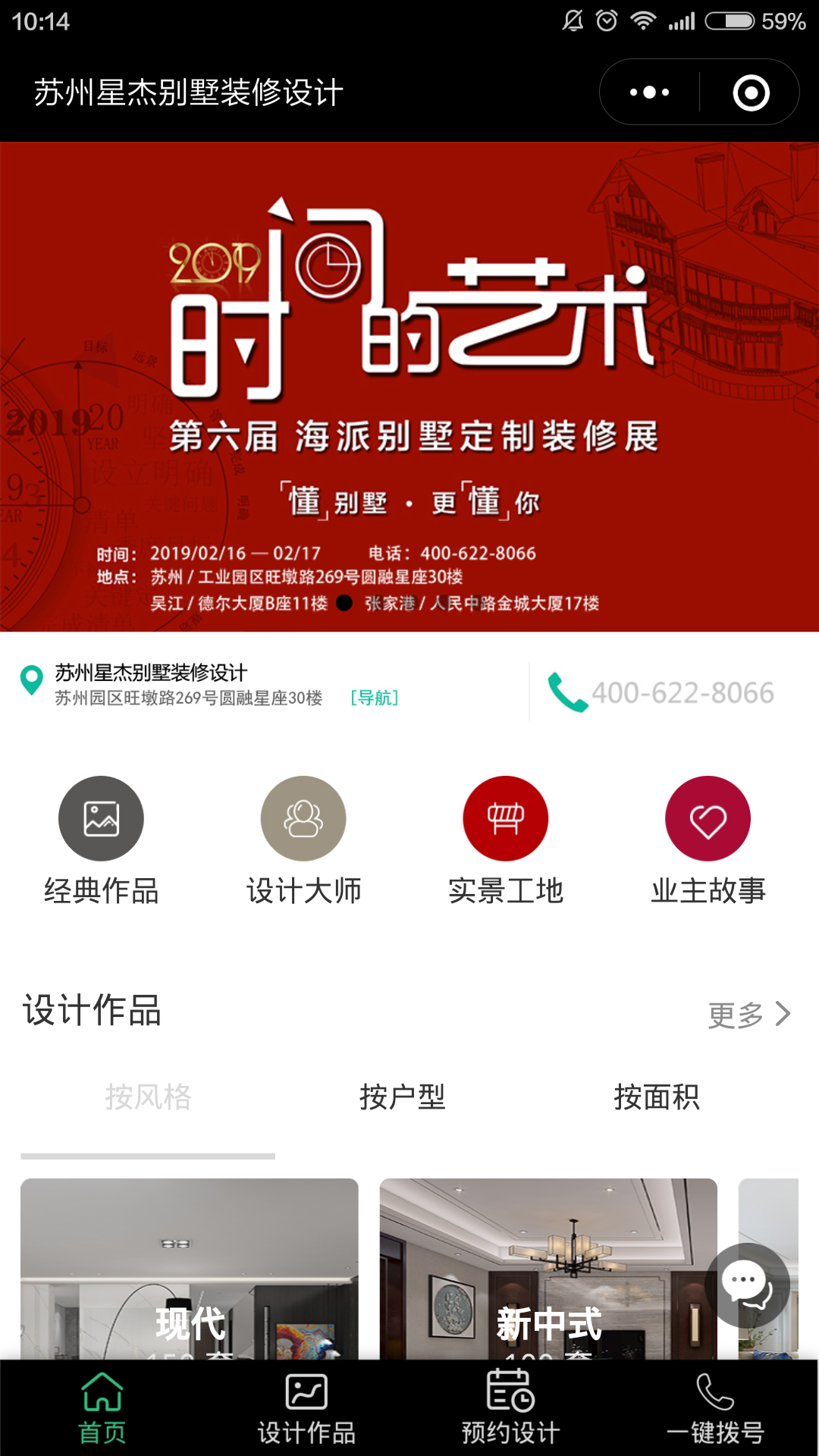
Task: Switch to 预约设计 bottom tab
Action: (510, 1409)
